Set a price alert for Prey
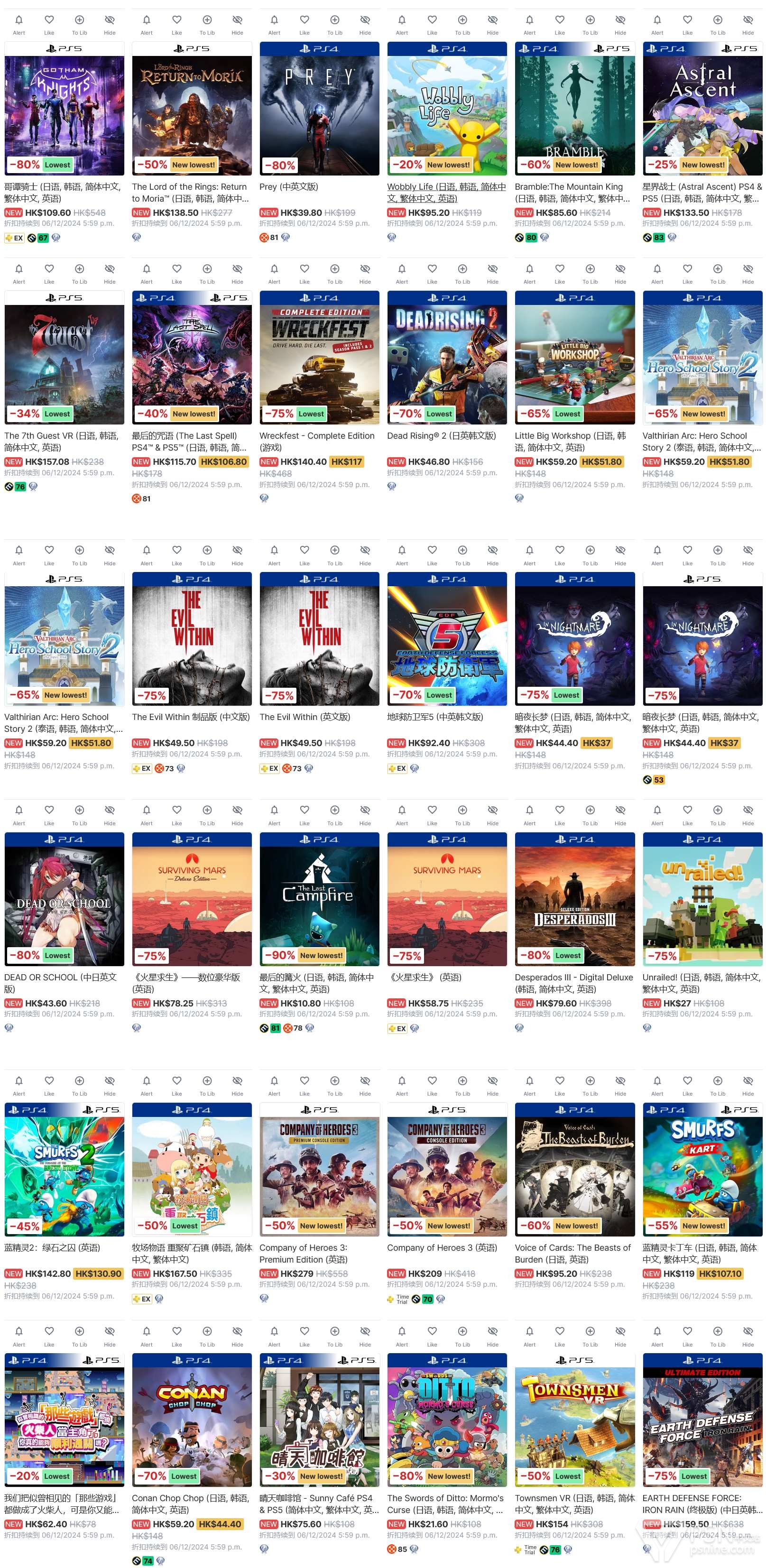The image size is (766, 1568). [274, 24]
